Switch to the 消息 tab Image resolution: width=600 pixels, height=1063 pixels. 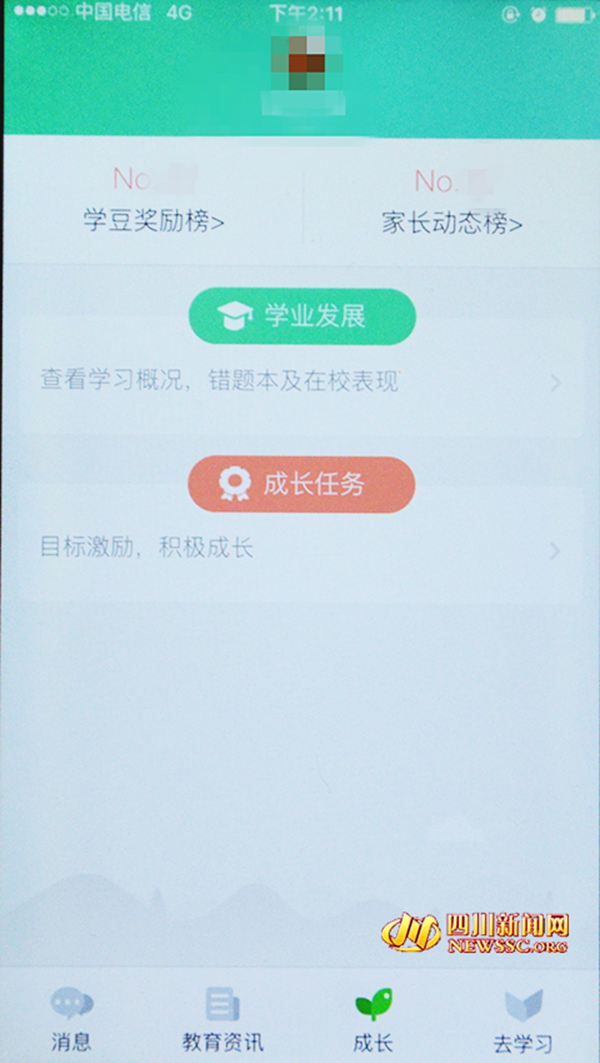[72, 1018]
